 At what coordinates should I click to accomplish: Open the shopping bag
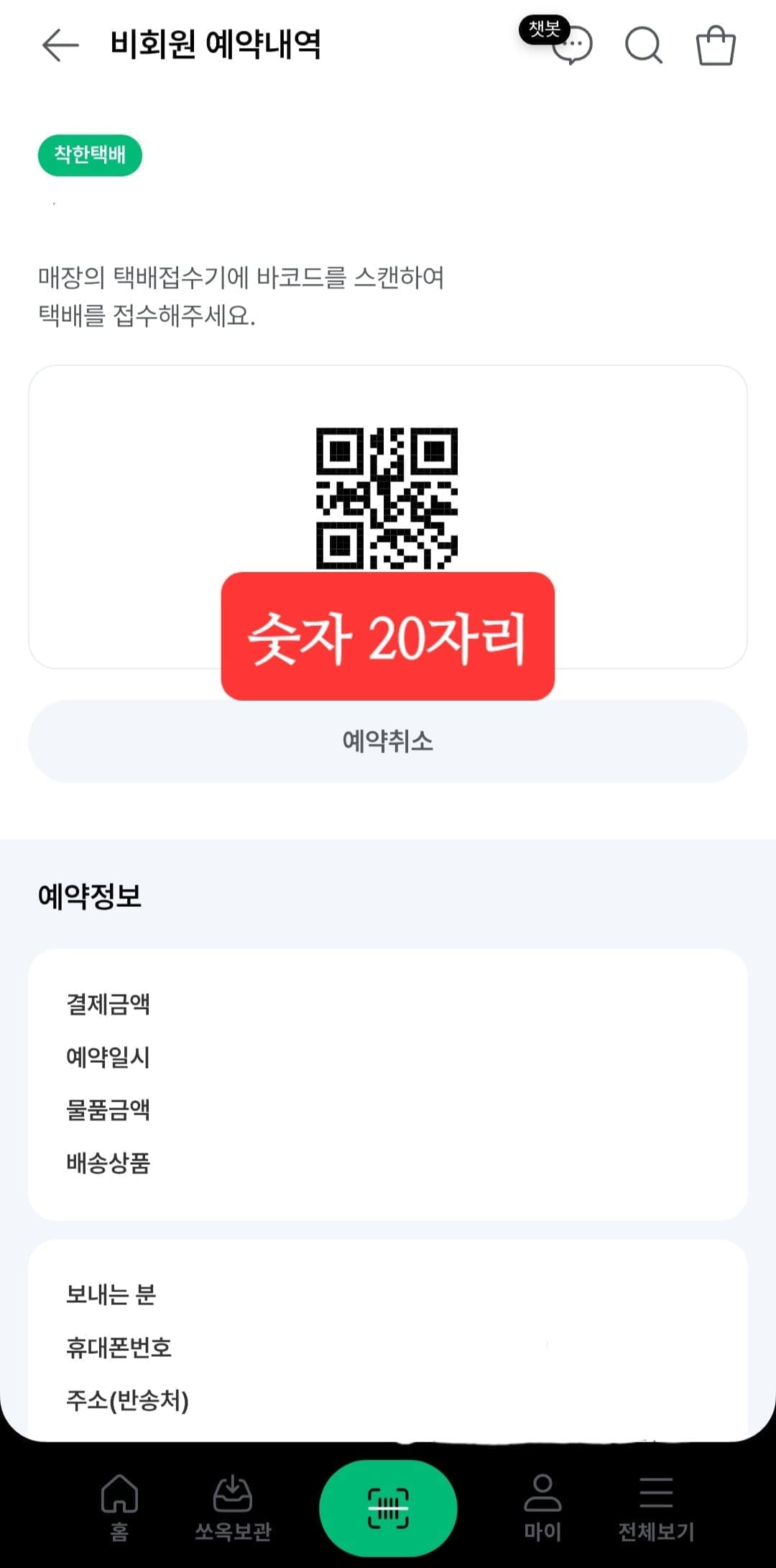[x=714, y=45]
